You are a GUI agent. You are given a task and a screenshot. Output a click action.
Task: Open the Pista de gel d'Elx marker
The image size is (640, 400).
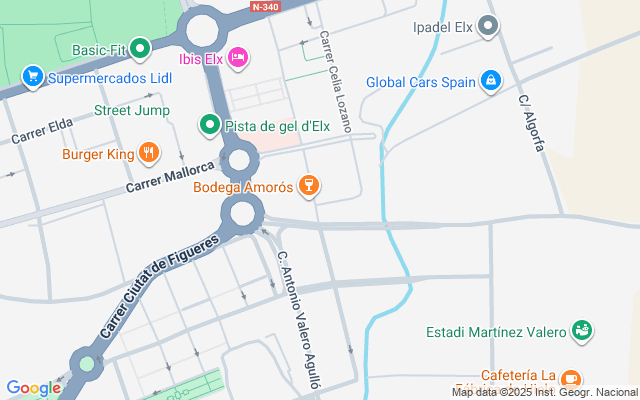(x=209, y=126)
